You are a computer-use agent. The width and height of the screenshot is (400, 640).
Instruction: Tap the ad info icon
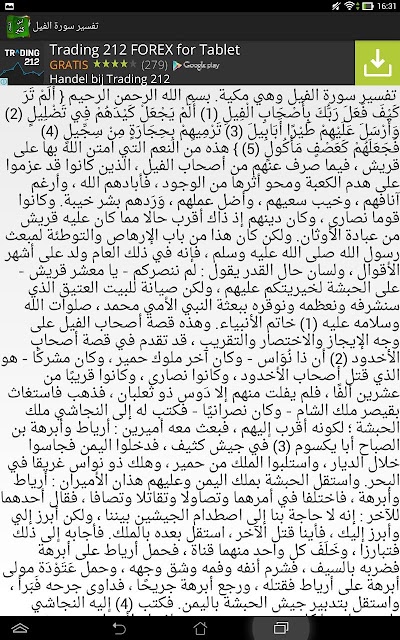click(4, 81)
